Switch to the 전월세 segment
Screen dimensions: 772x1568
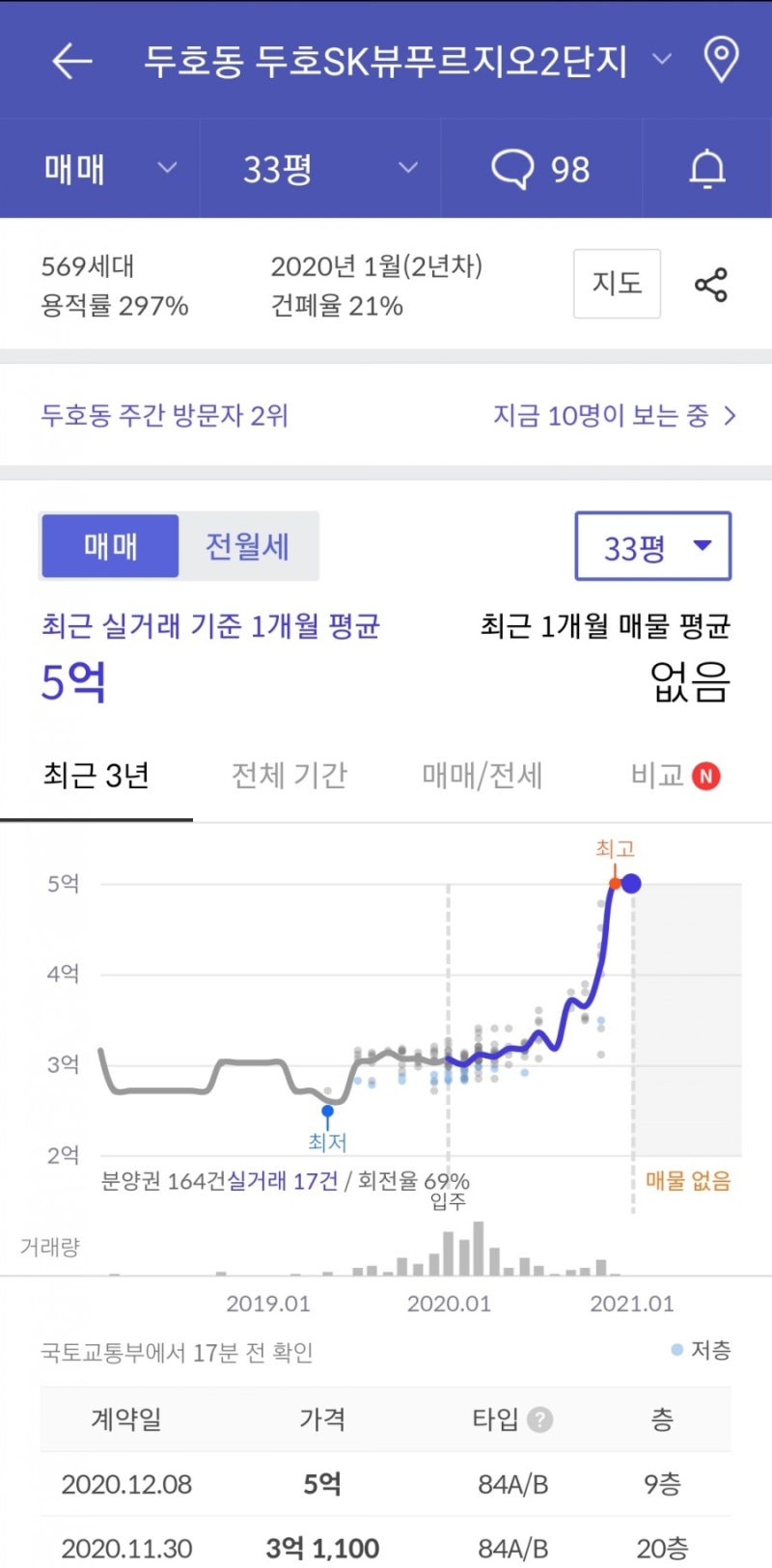click(x=248, y=546)
